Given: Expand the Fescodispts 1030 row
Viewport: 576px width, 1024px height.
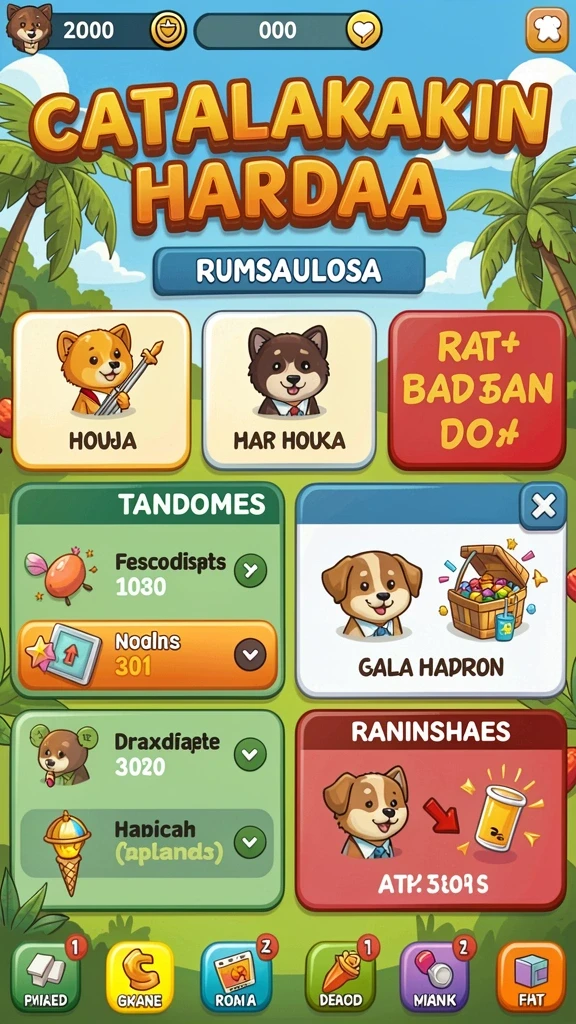Looking at the screenshot, I should (x=250, y=571).
